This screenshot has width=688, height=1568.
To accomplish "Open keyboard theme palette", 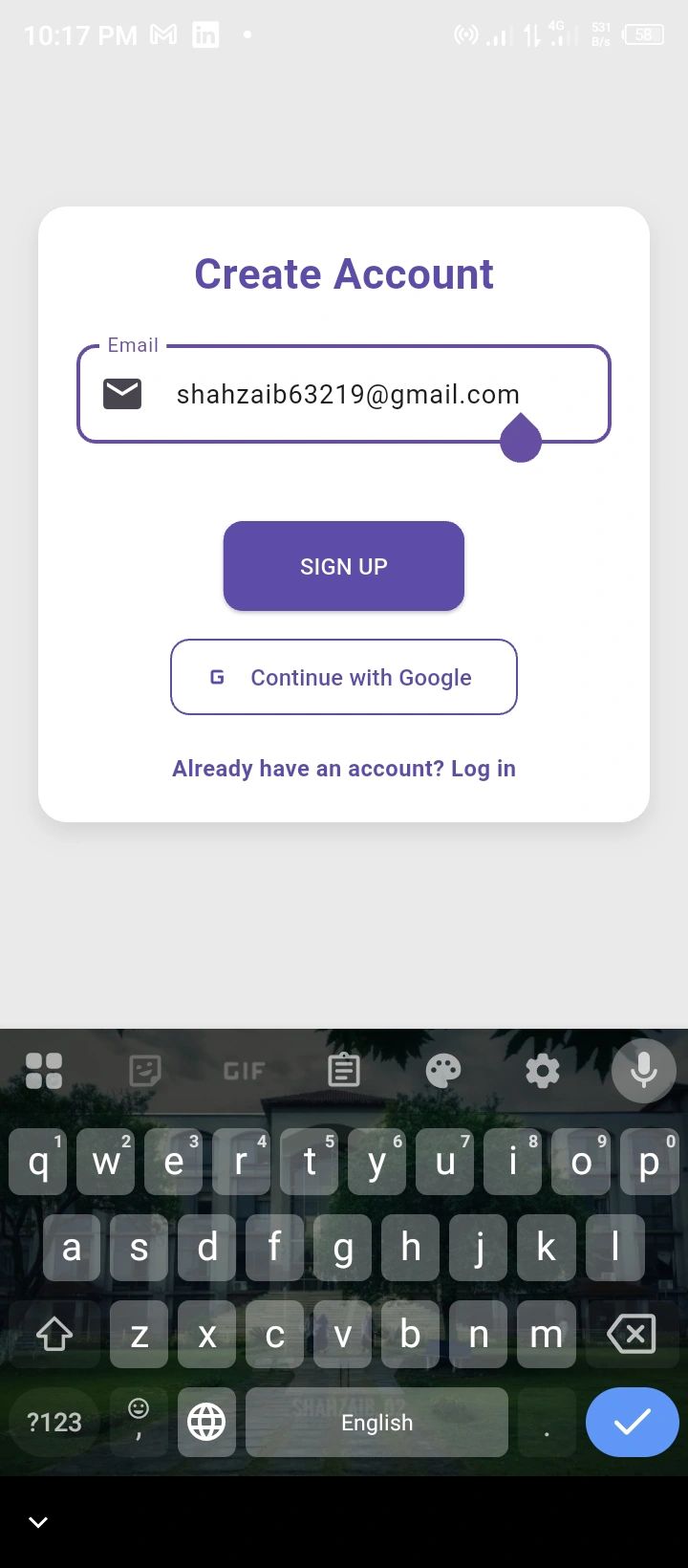I will pos(443,1071).
